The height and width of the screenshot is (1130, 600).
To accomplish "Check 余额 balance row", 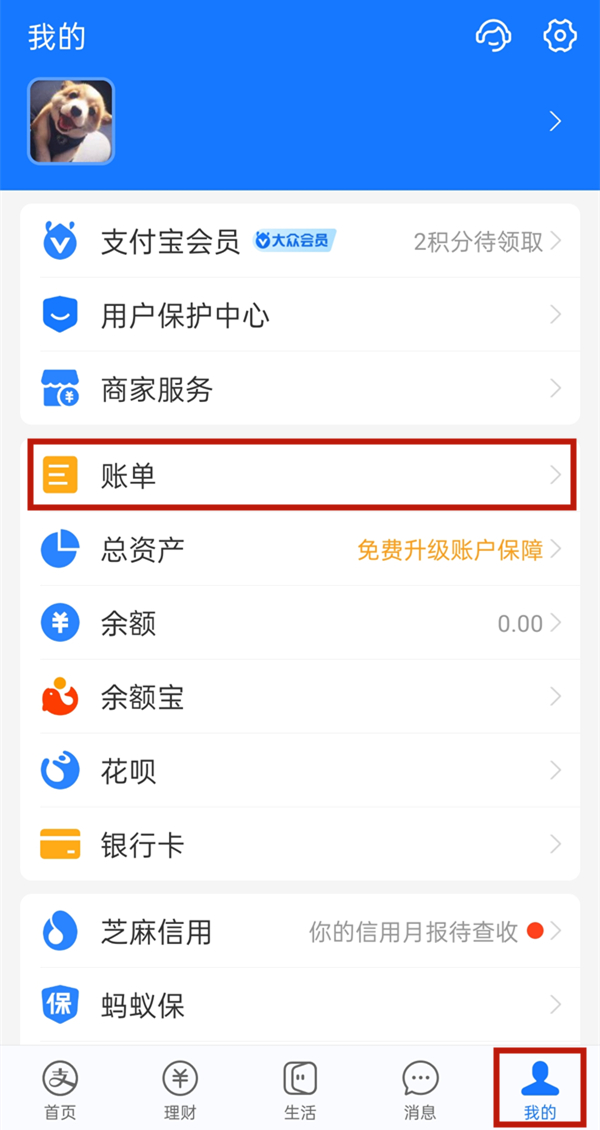I will click(x=300, y=623).
